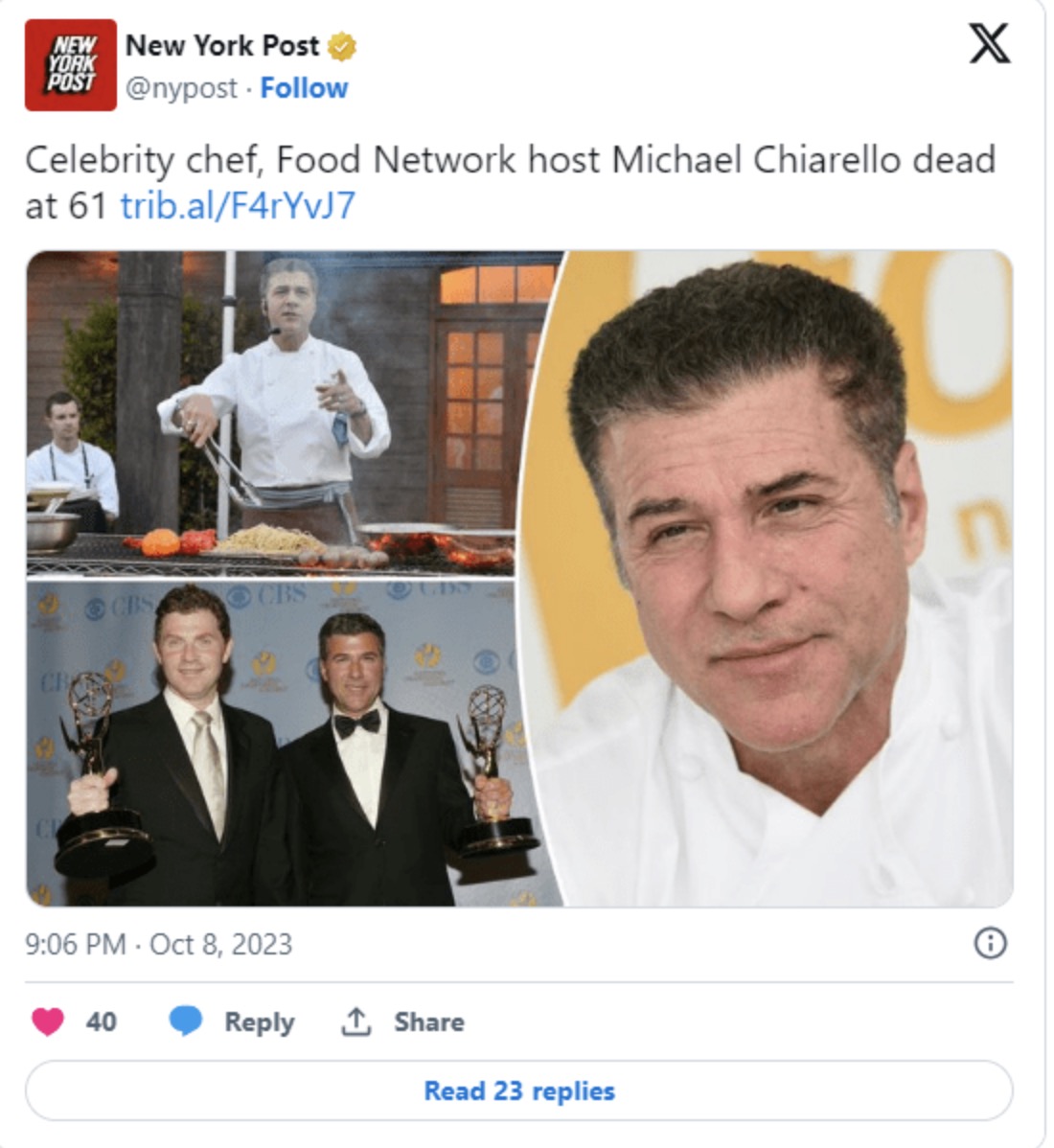Open the New York Post profile picture

pos(71,65)
